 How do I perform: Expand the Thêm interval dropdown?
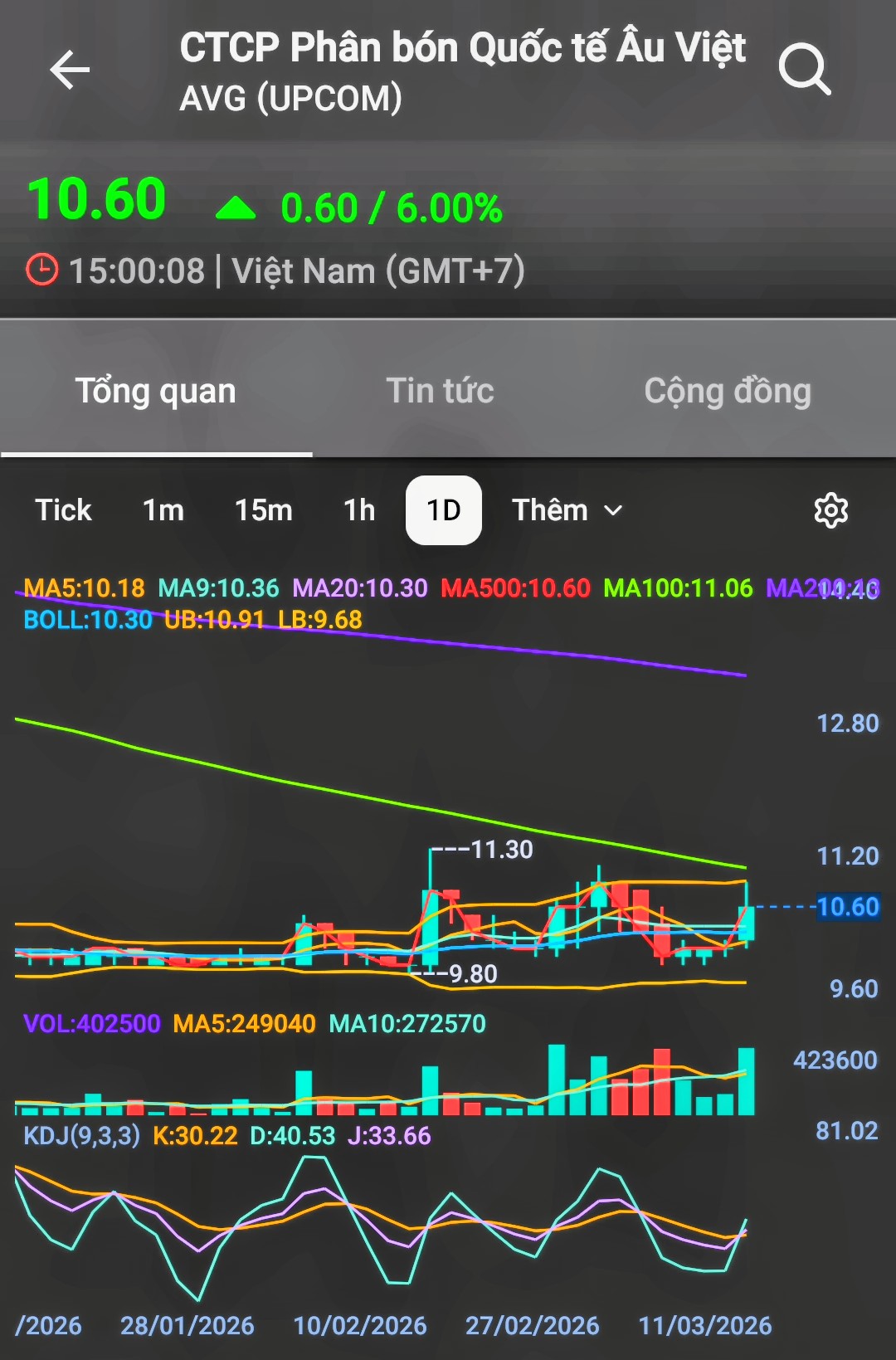click(567, 510)
